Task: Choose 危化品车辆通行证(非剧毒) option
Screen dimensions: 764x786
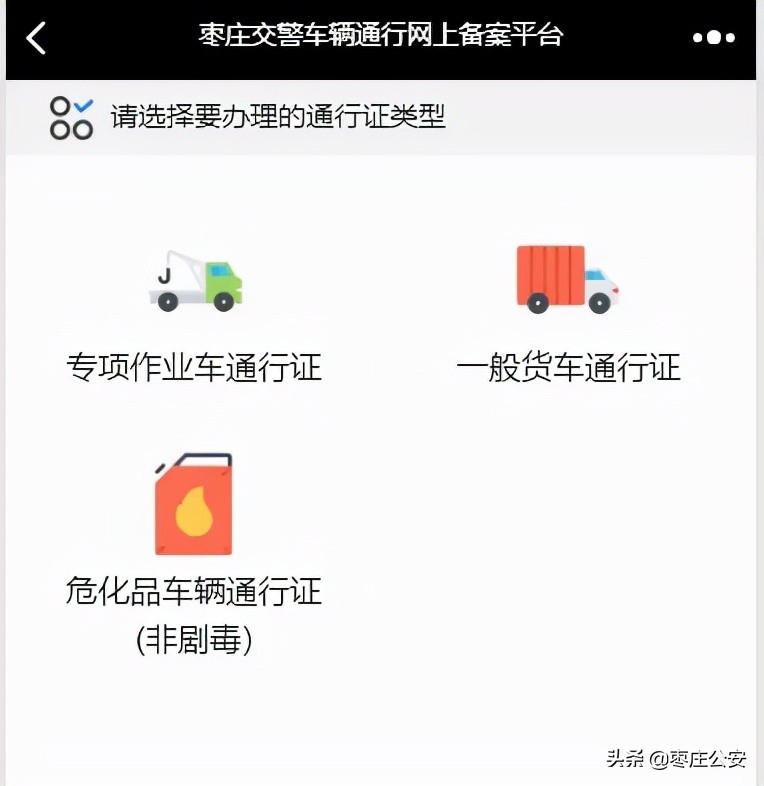Action: 192,592
